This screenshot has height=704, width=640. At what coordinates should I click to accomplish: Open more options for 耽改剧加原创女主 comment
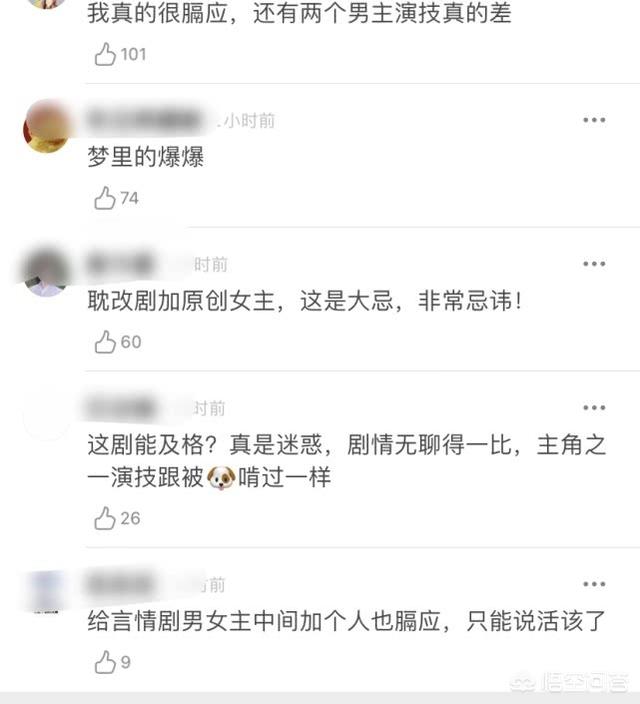pos(594,264)
